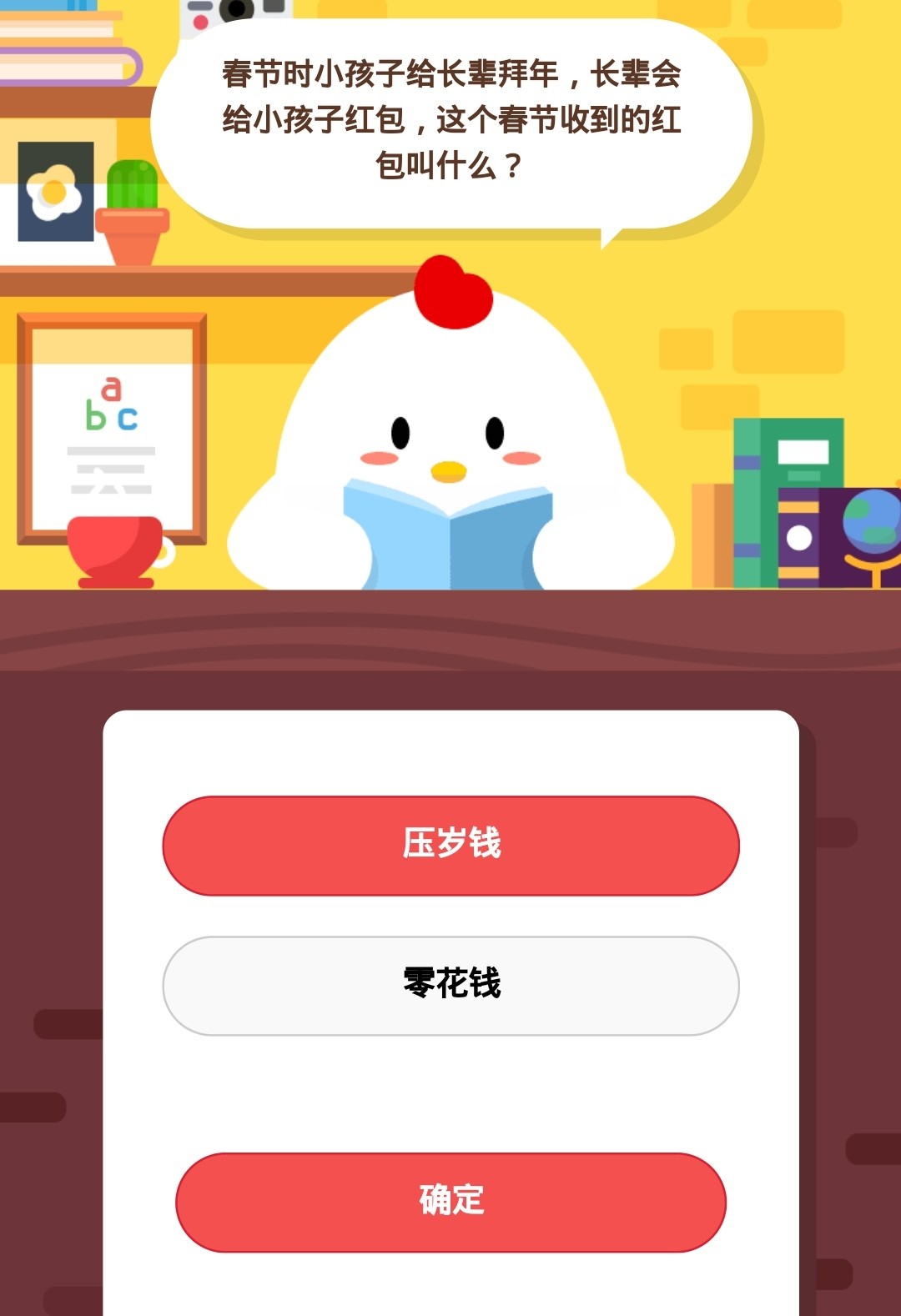This screenshot has width=901, height=1316.
Task: Choose the 零花钱 option
Action: tap(450, 985)
